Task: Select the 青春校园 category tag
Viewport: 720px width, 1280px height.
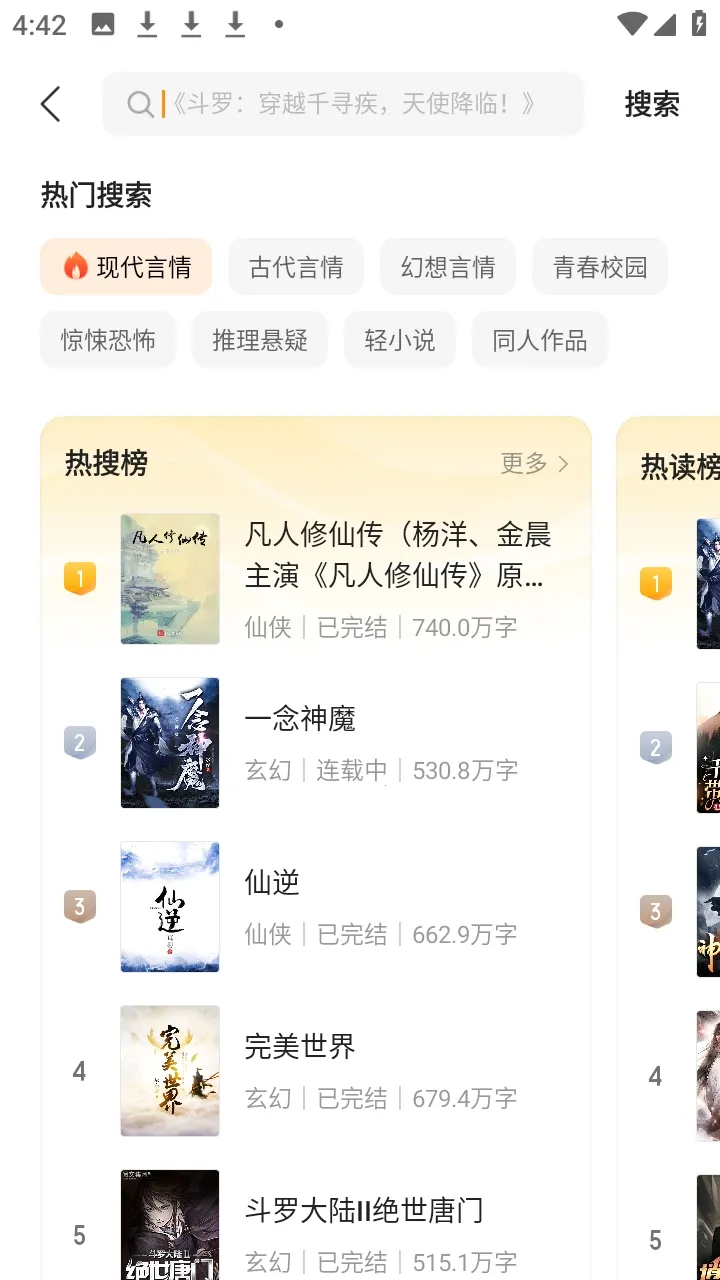Action: click(600, 266)
